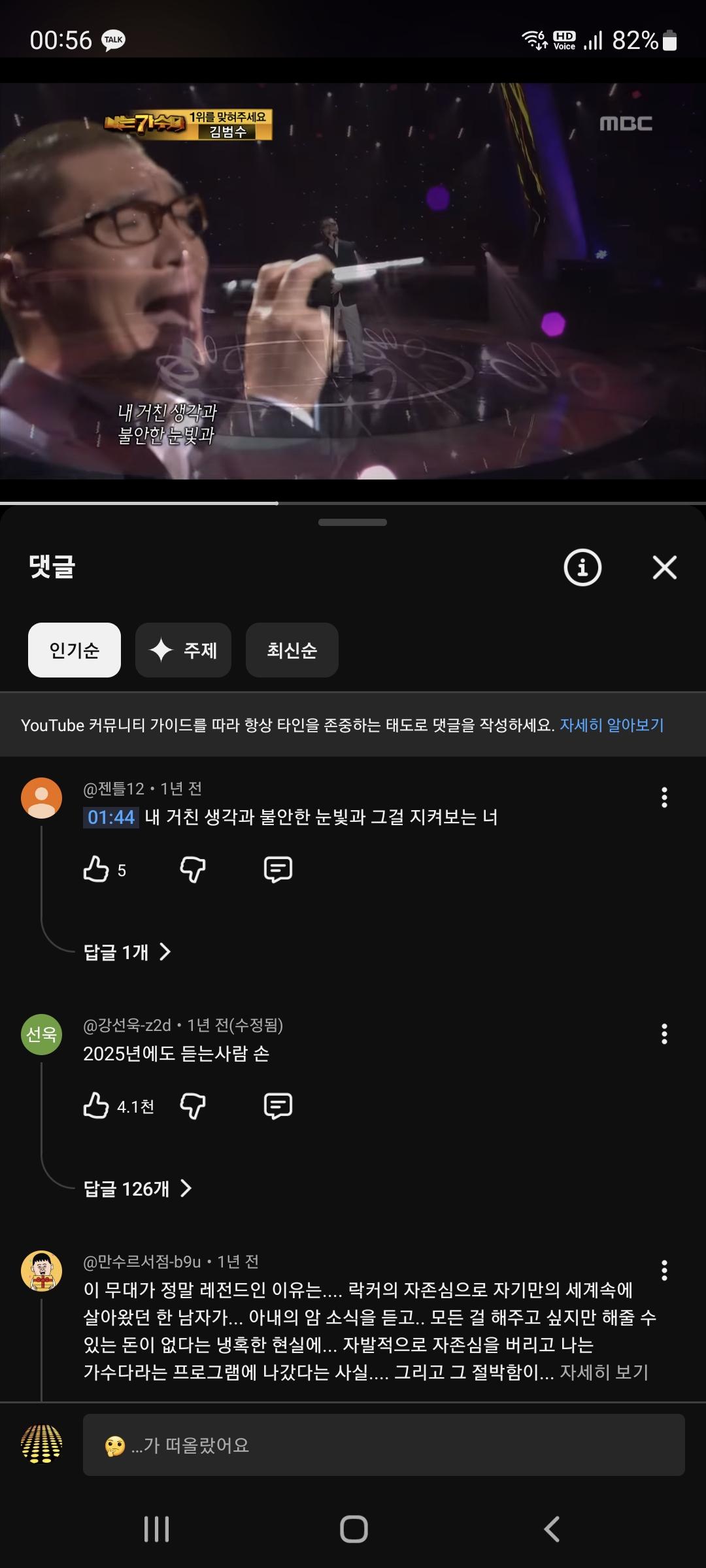Sort comments by 최신순
706x1568 pixels.
(x=292, y=650)
